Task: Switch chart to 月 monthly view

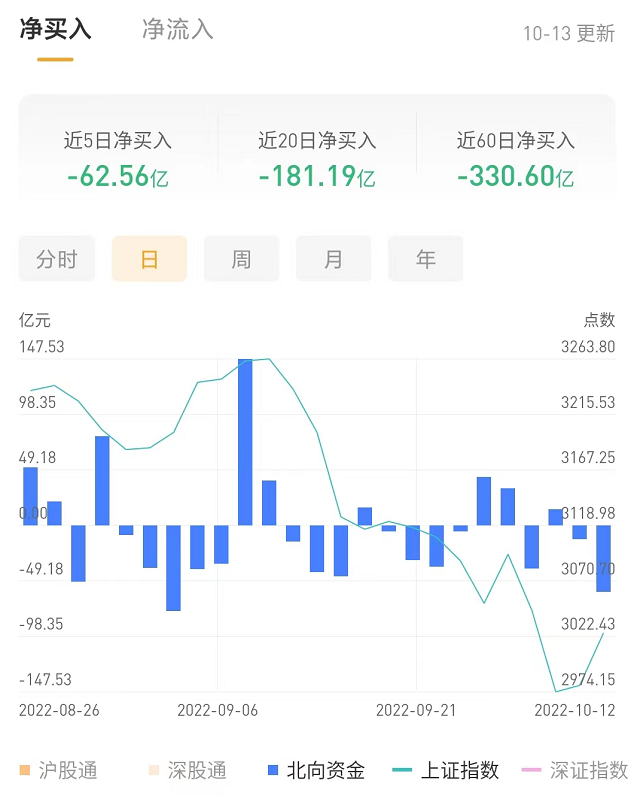Action: pyautogui.click(x=333, y=259)
